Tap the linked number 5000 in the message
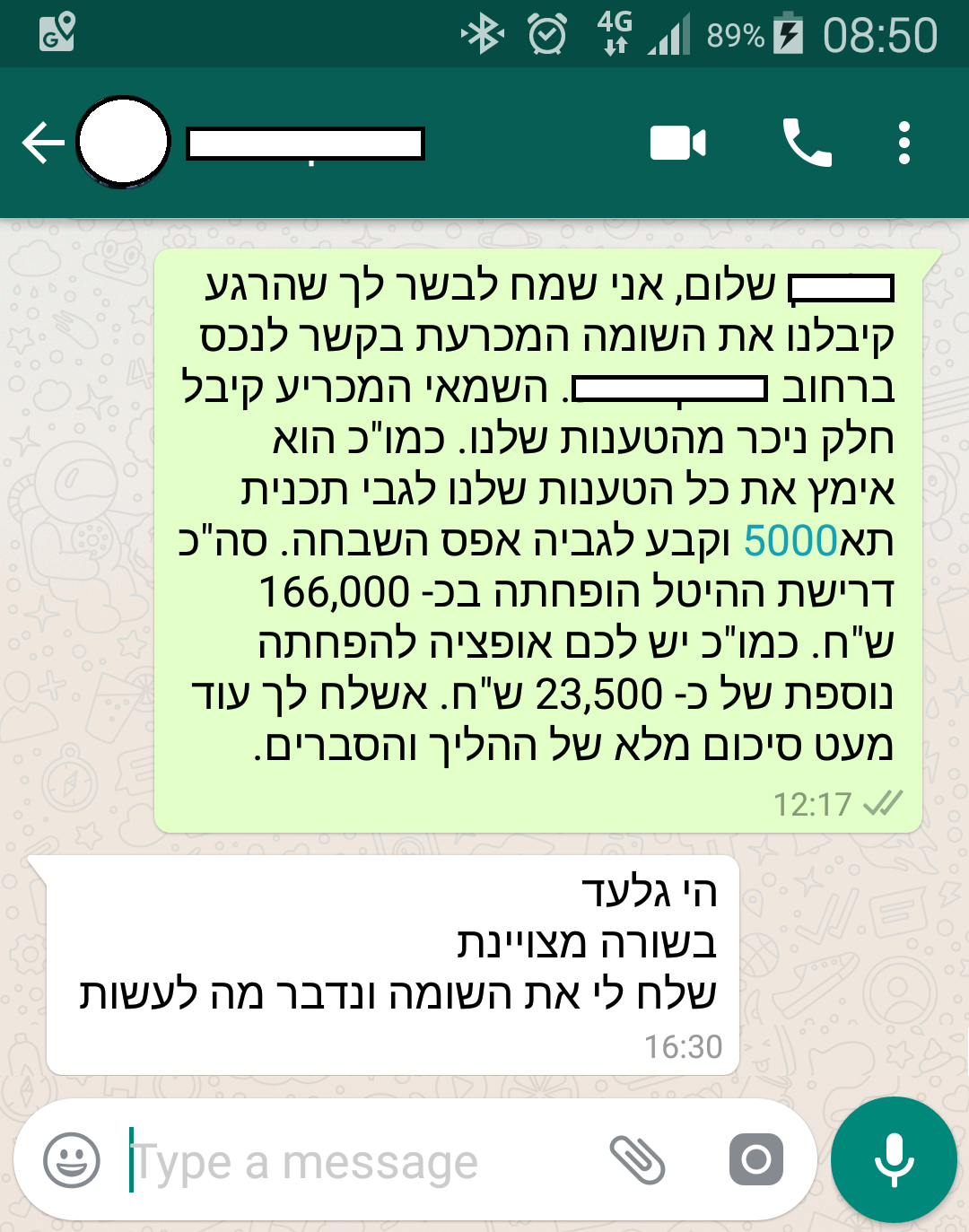Screen dimensions: 969x1232 coord(790,541)
